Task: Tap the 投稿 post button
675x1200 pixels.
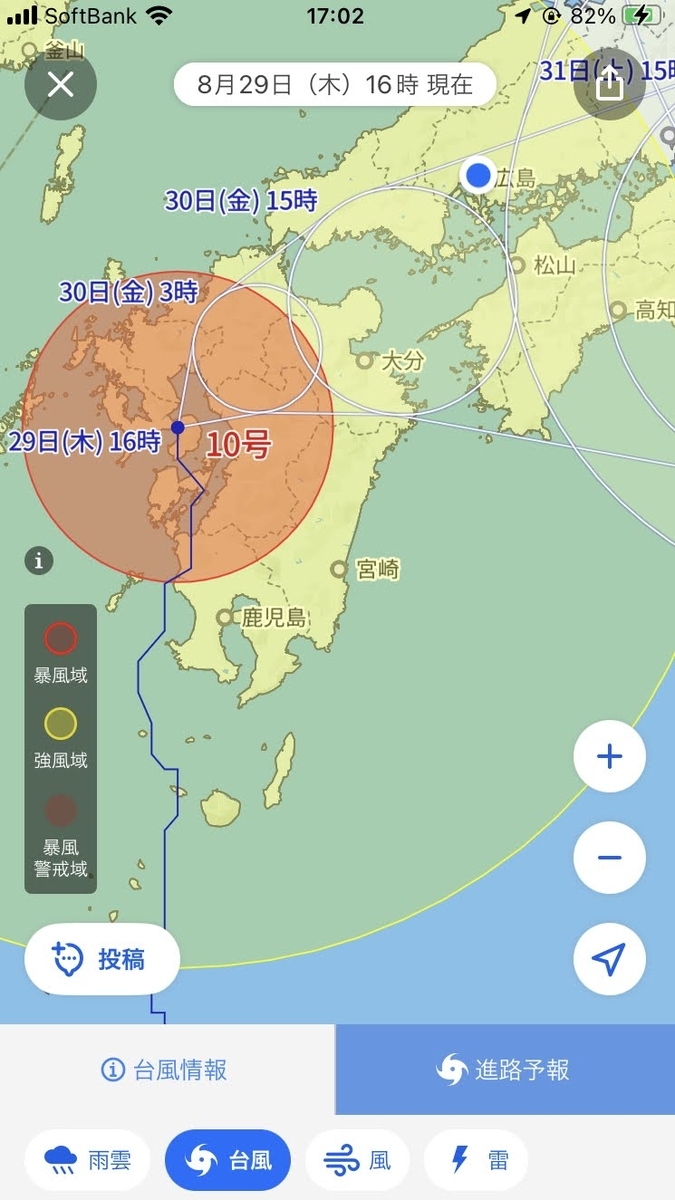Action: (x=102, y=959)
